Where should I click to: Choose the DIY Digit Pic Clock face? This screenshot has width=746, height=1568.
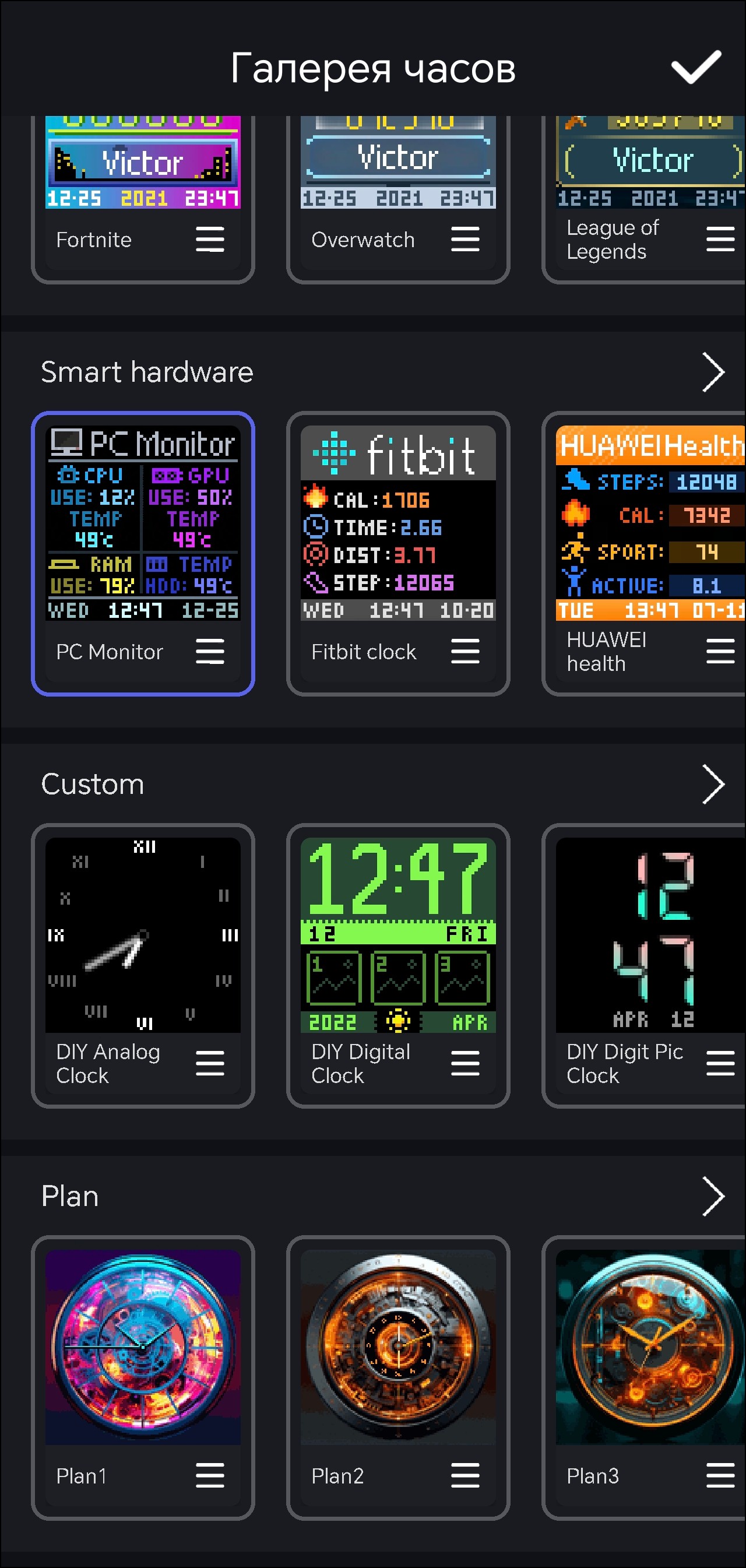click(650, 935)
